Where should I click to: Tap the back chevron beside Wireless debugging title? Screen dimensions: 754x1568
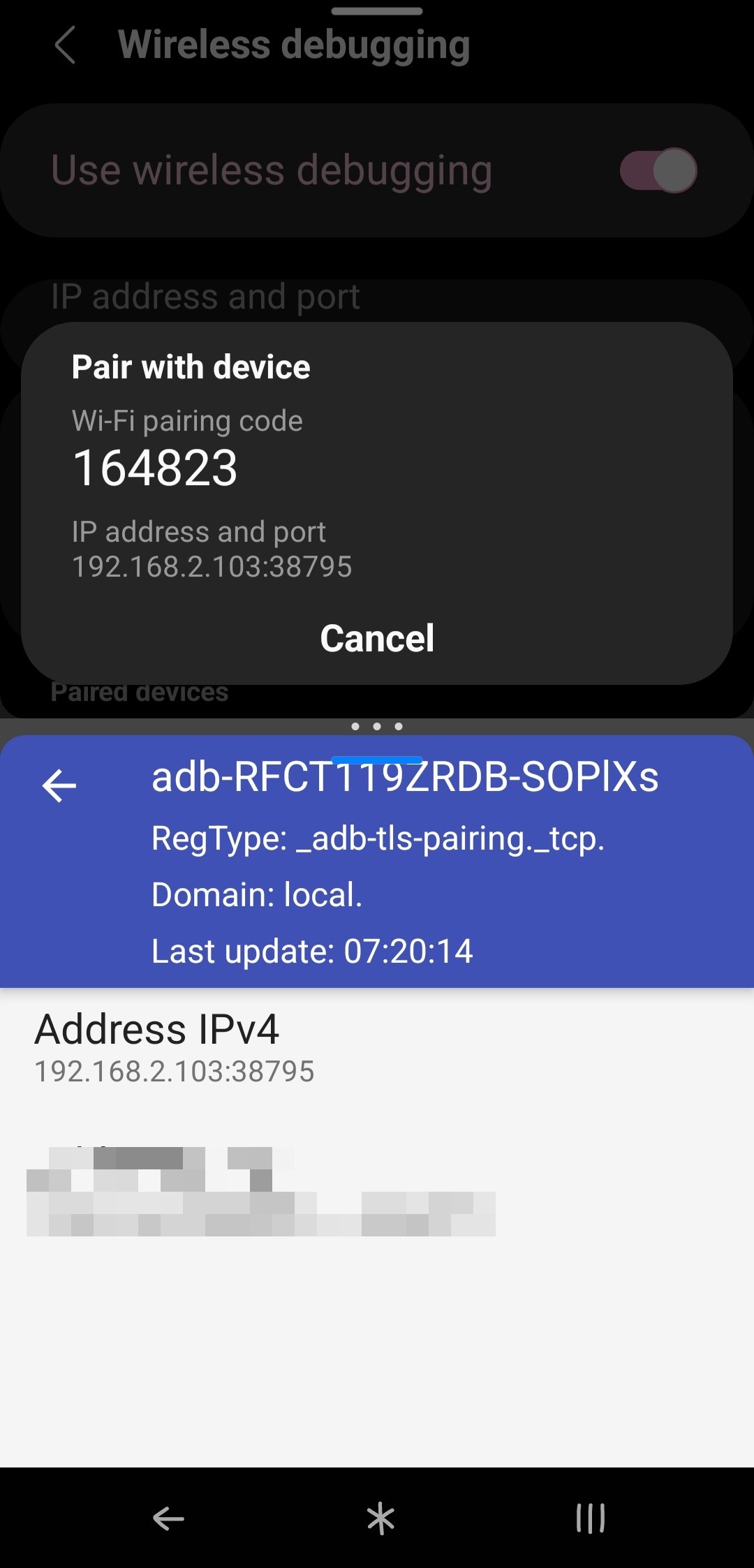[x=64, y=45]
